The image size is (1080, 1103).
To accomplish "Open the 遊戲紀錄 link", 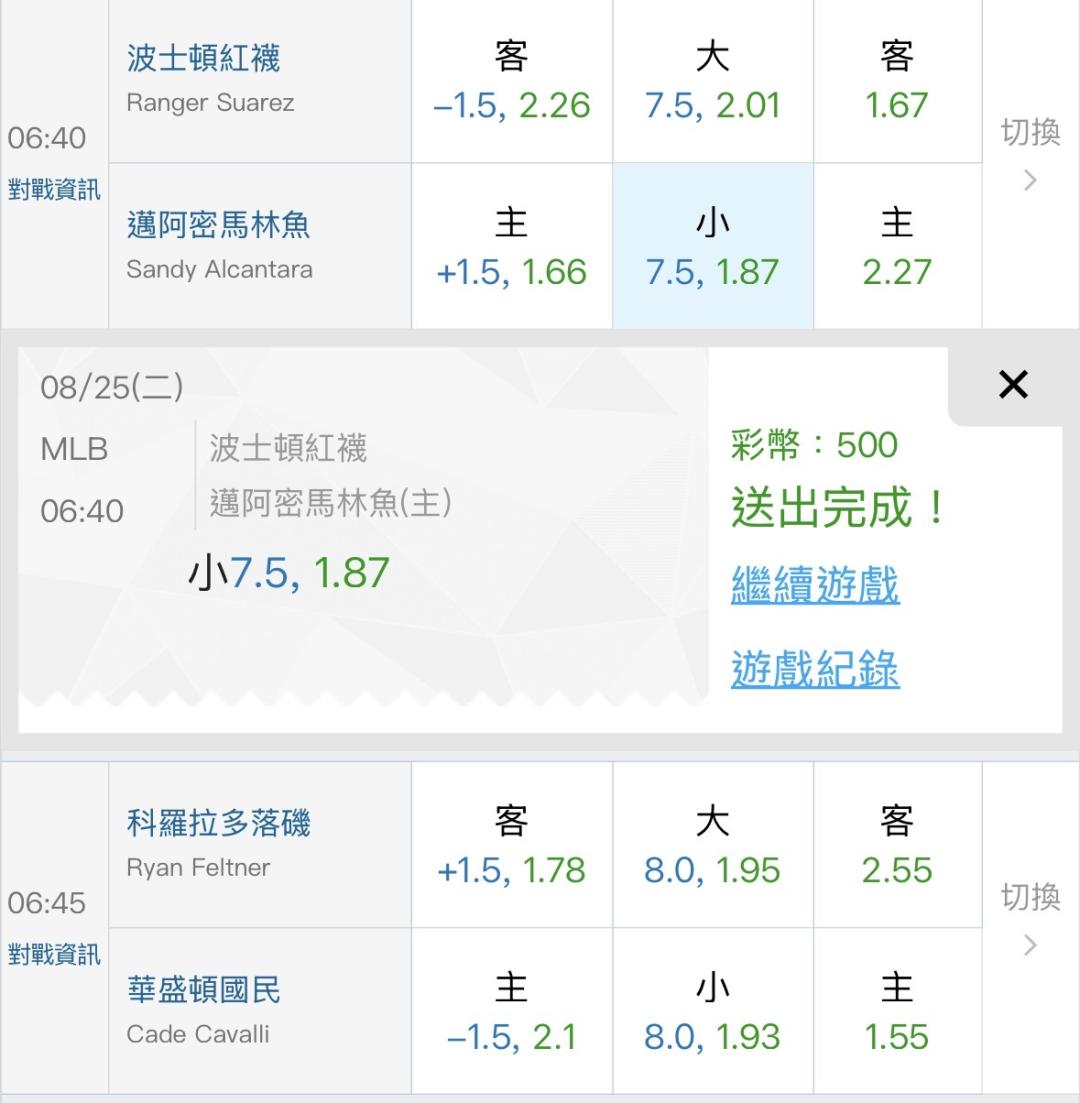I will [x=815, y=668].
